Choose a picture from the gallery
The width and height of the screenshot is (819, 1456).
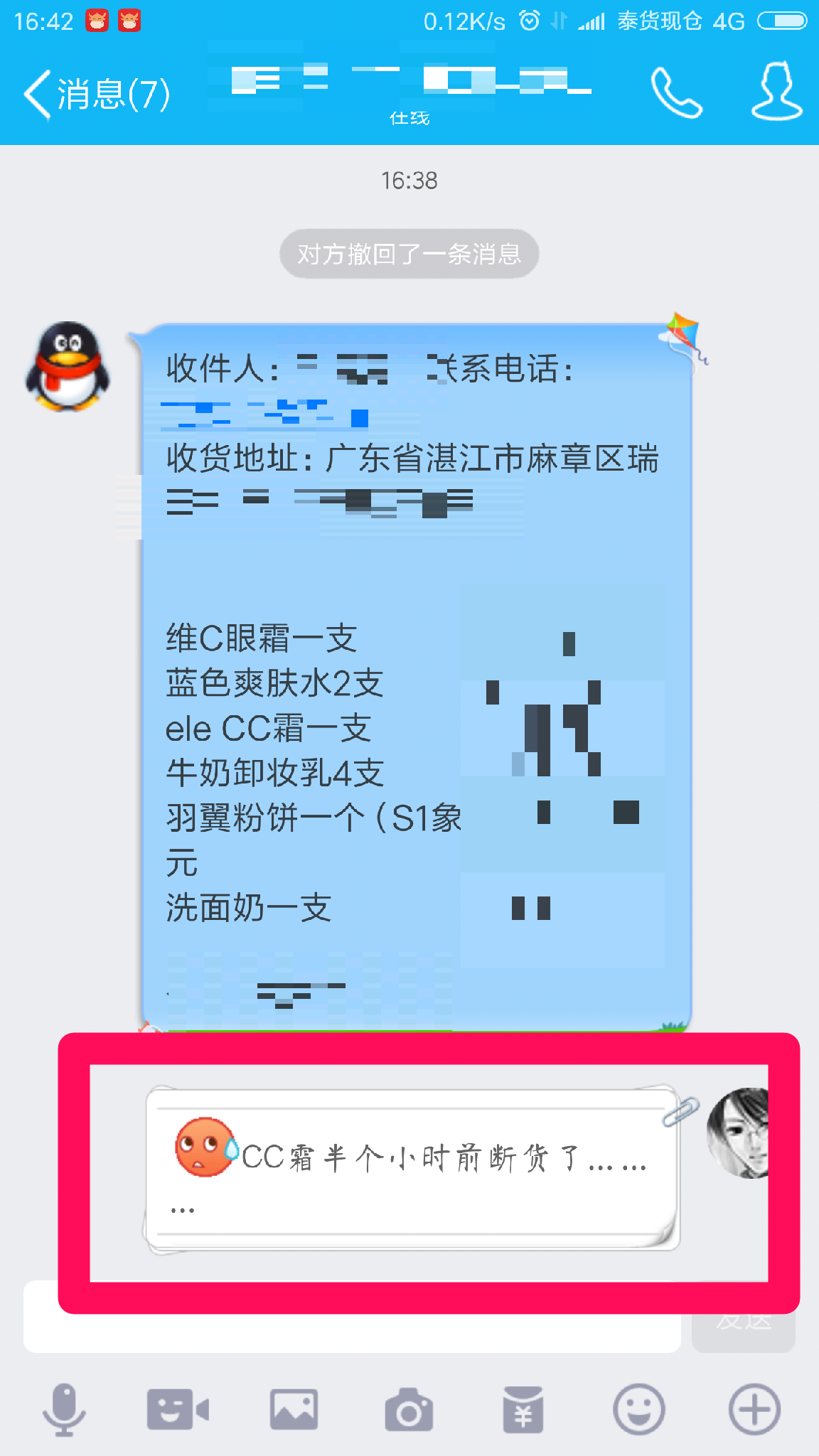point(294,1410)
